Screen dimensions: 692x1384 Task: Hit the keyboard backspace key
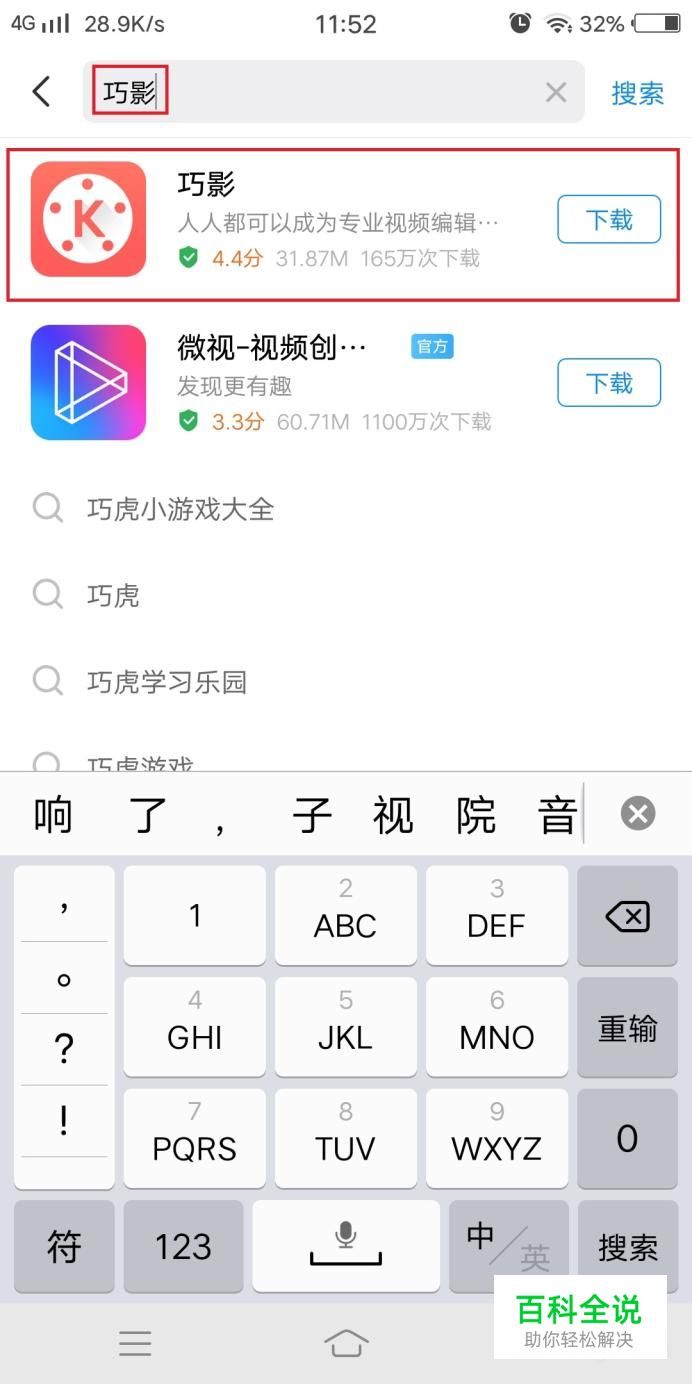tap(627, 915)
